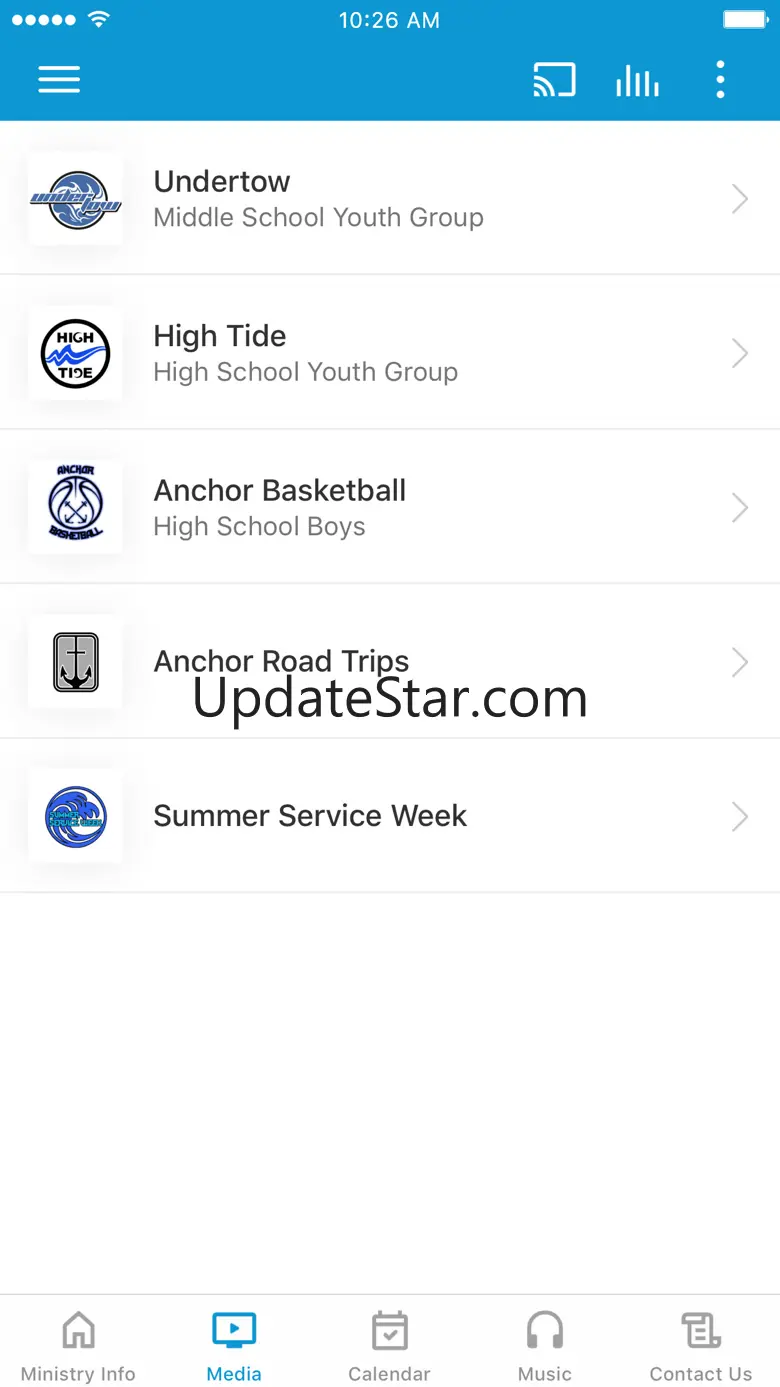
Task: Select the Media tab
Action: pos(234,1345)
